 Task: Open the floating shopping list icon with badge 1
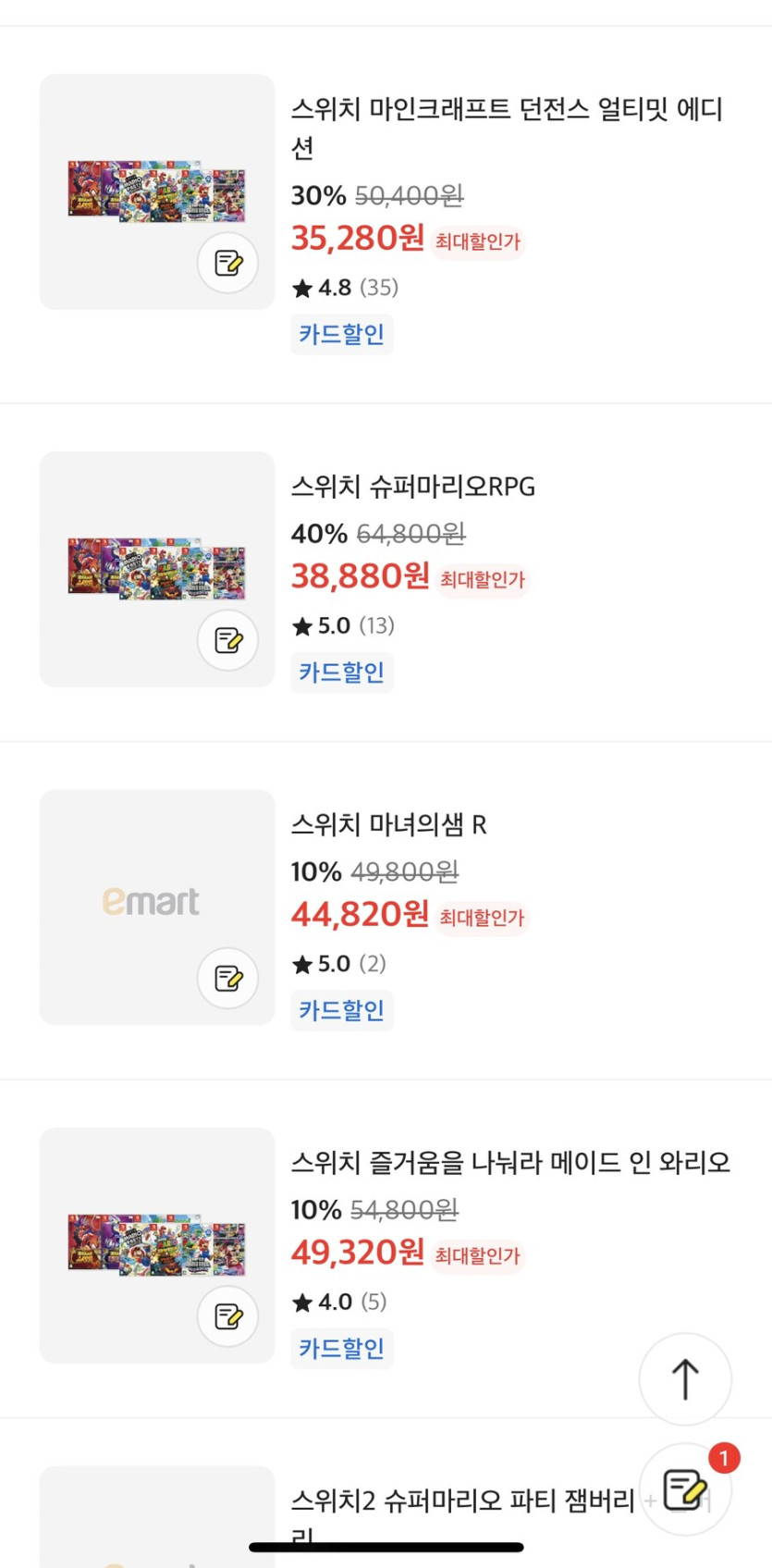click(685, 1488)
